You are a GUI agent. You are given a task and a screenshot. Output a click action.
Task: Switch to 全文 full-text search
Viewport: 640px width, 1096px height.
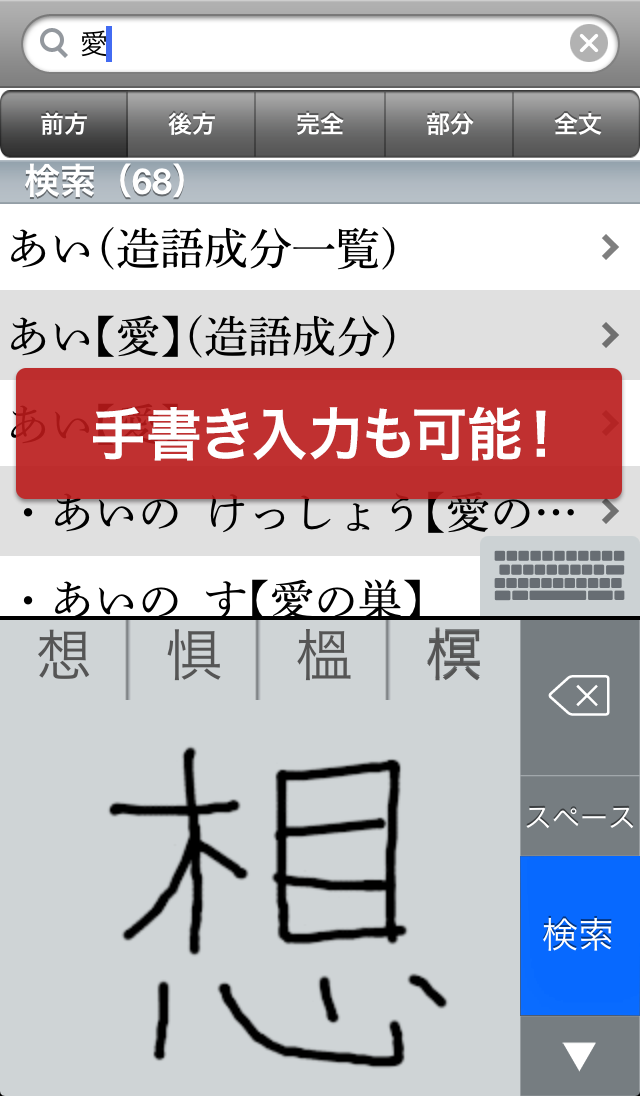coord(577,124)
